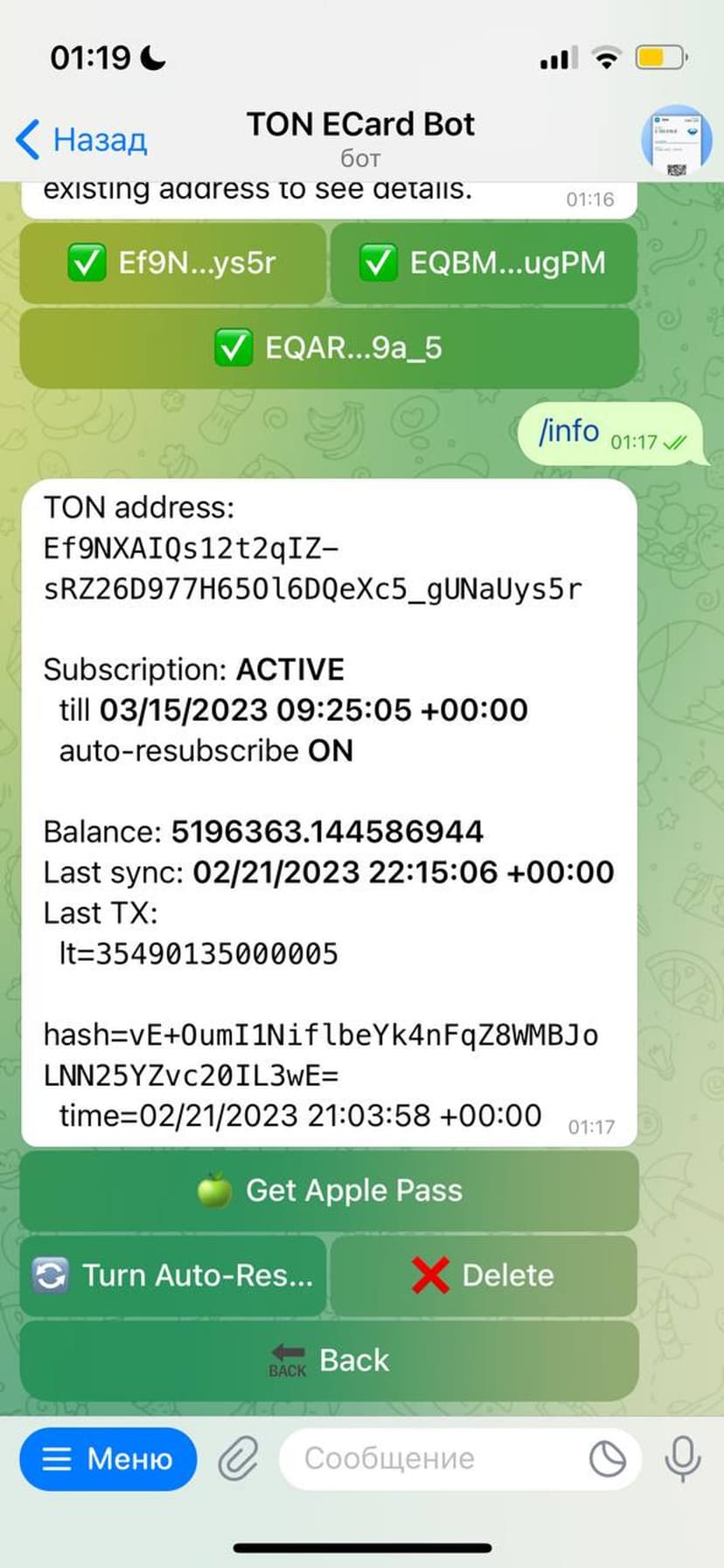Open the TON ECard Bot profile avatar
Viewport: 724px width, 1568px height.
coord(676,141)
